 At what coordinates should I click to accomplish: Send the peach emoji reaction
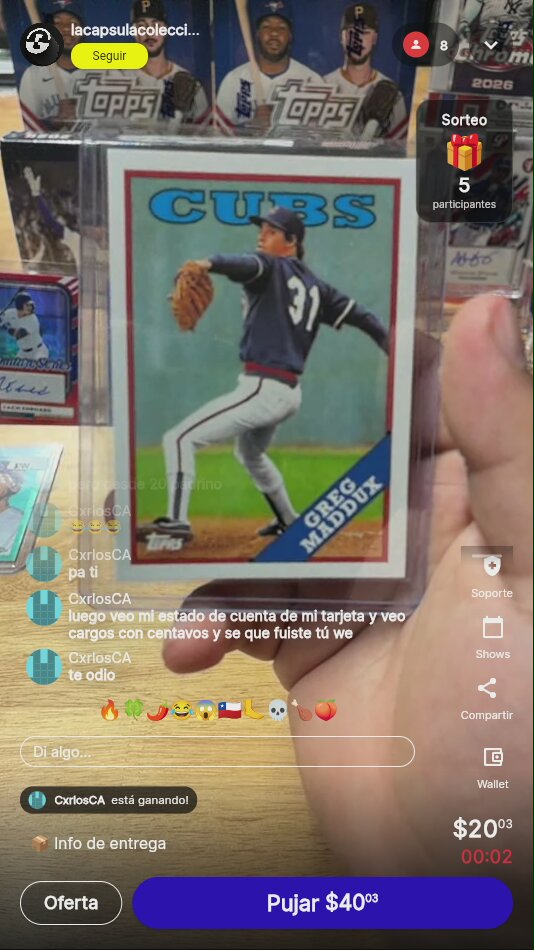[325, 710]
